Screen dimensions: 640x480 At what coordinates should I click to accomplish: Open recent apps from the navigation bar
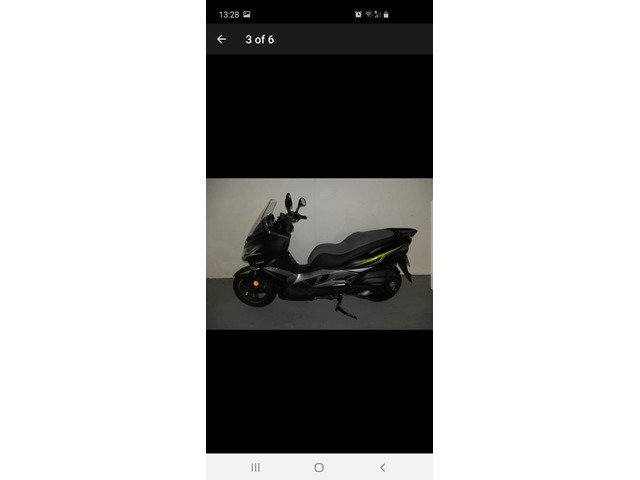[x=256, y=467]
